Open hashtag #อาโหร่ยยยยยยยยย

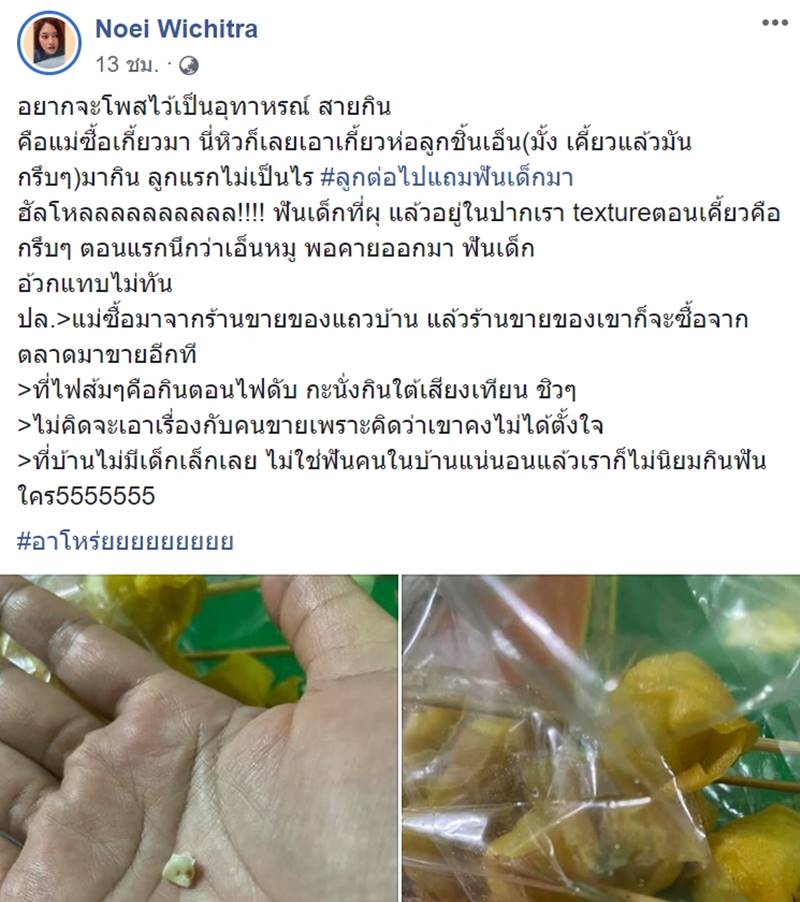(126, 541)
